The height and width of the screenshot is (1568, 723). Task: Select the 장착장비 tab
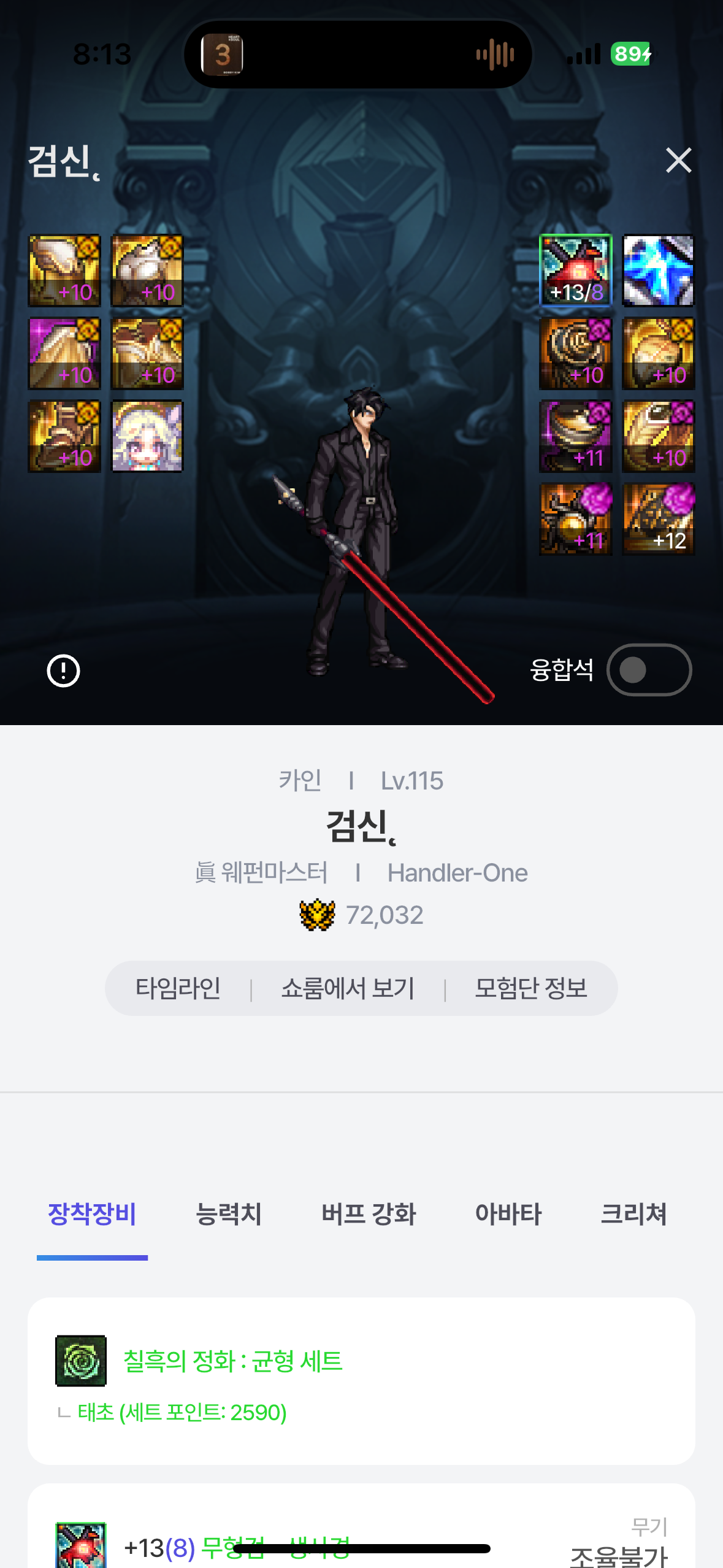[x=92, y=1214]
